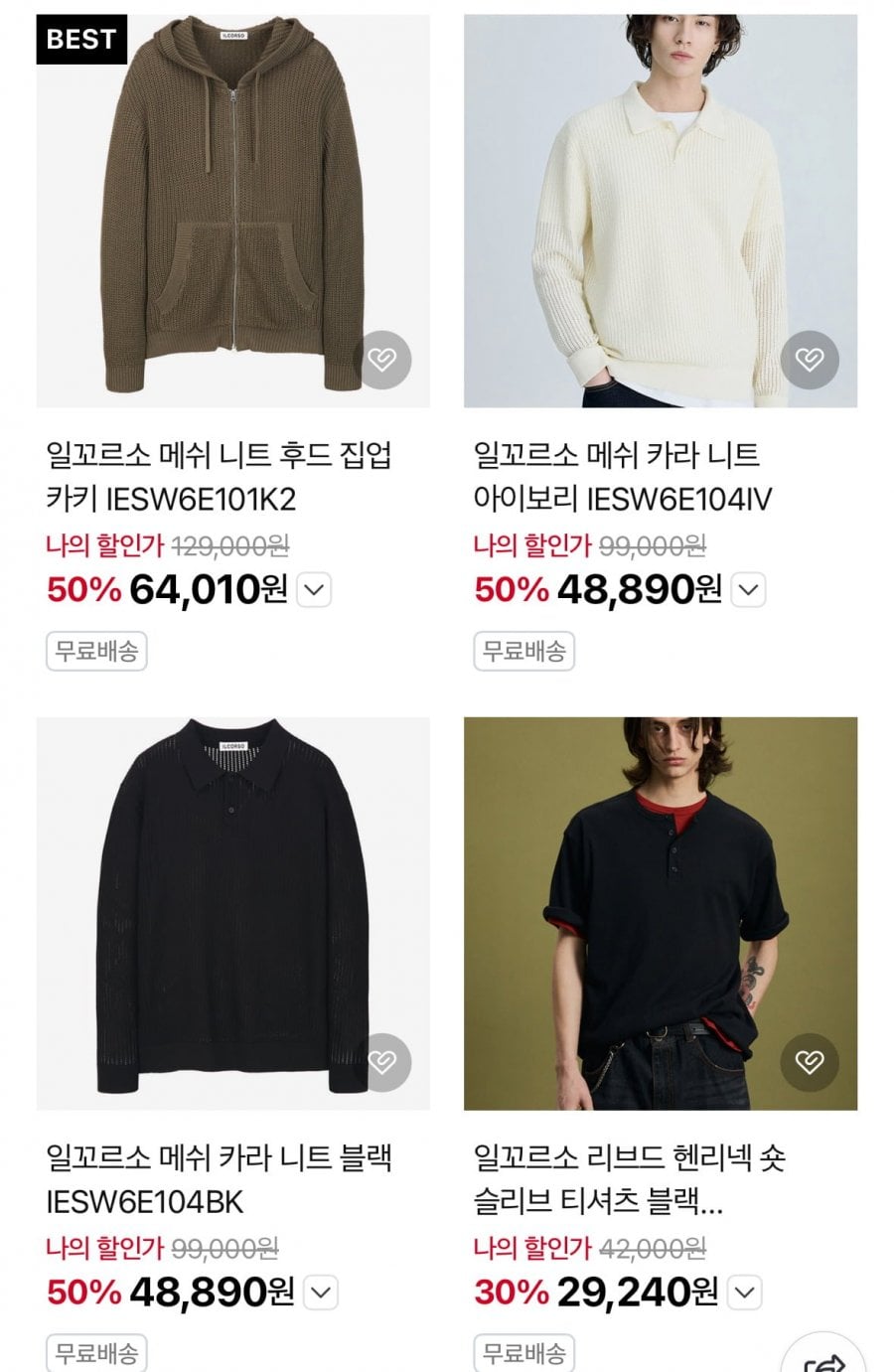Tap heart icon on black collar knit
The image size is (894, 1372).
coord(382,1062)
